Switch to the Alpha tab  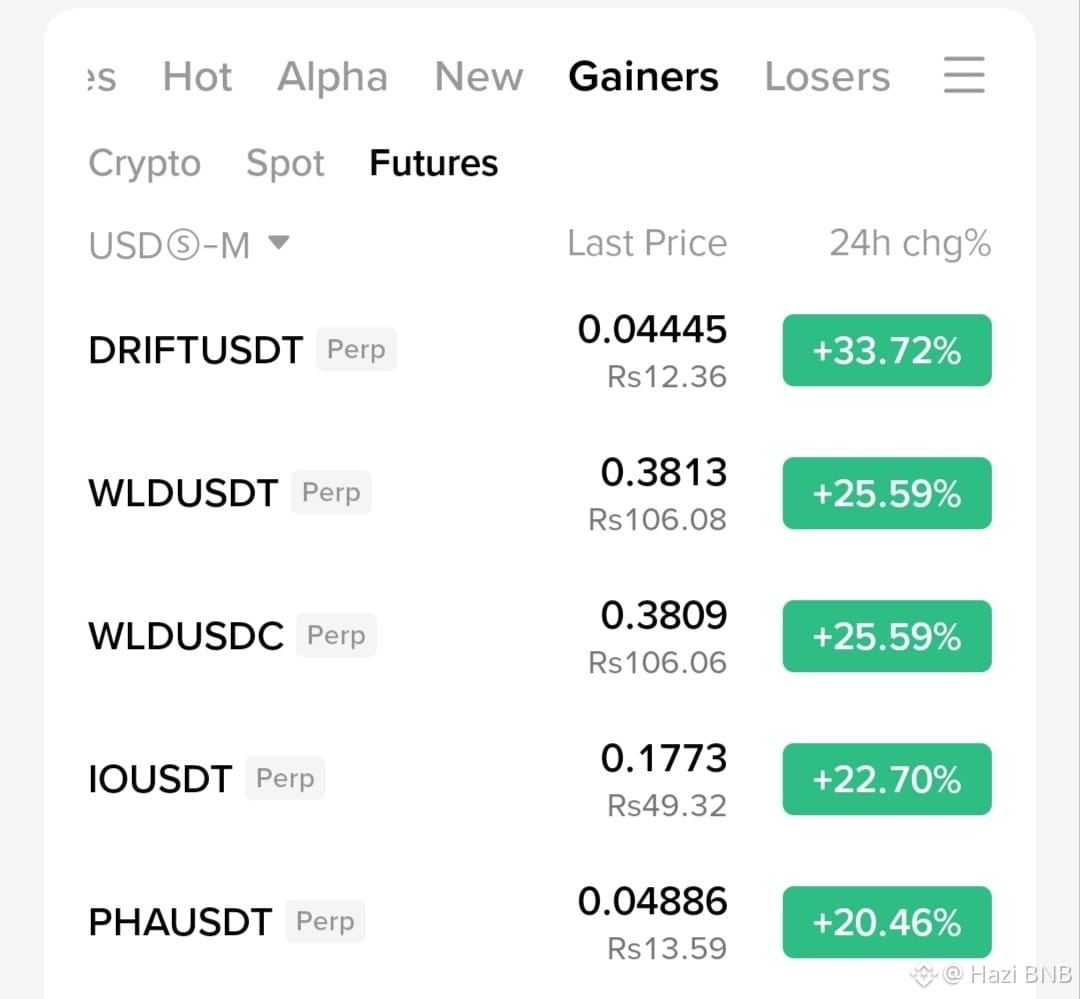332,77
